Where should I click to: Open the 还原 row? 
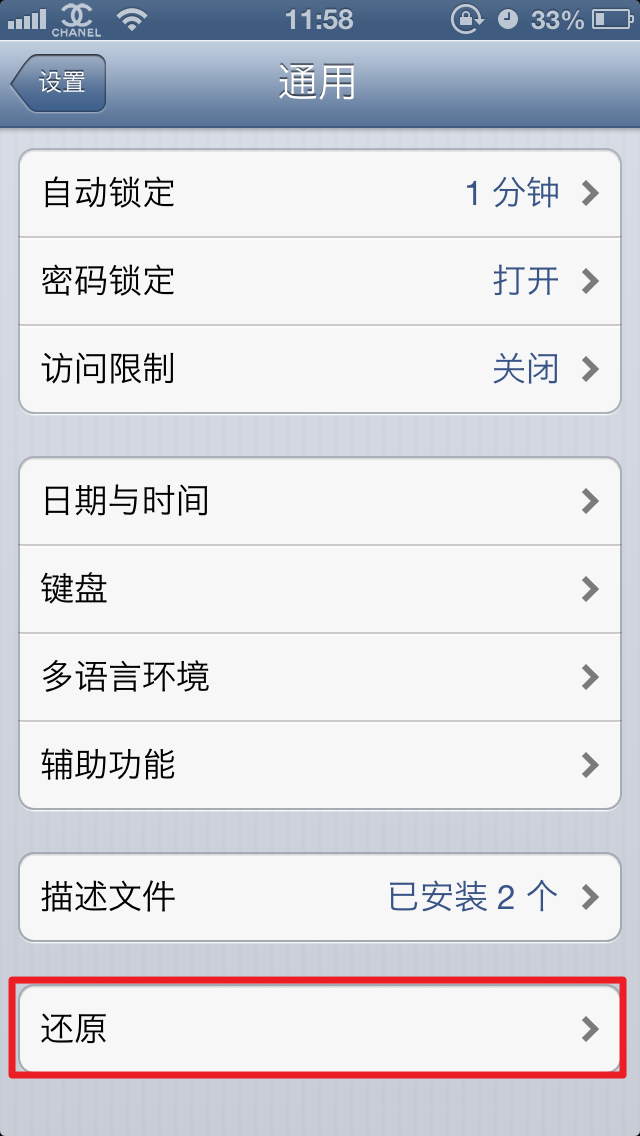320,1028
